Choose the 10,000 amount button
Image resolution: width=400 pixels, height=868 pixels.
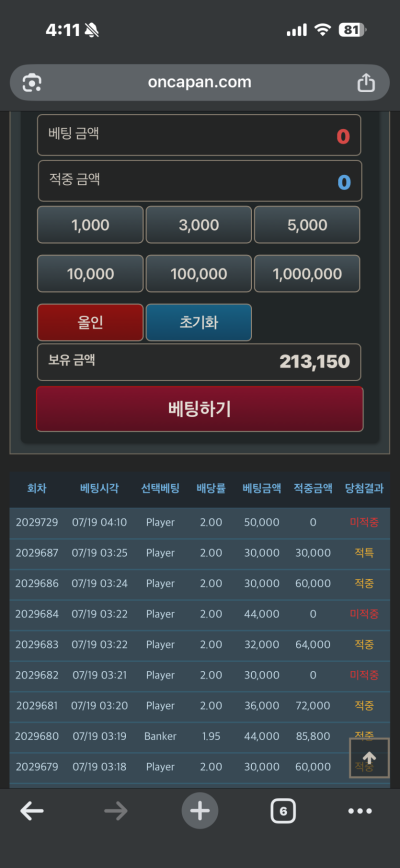click(90, 273)
